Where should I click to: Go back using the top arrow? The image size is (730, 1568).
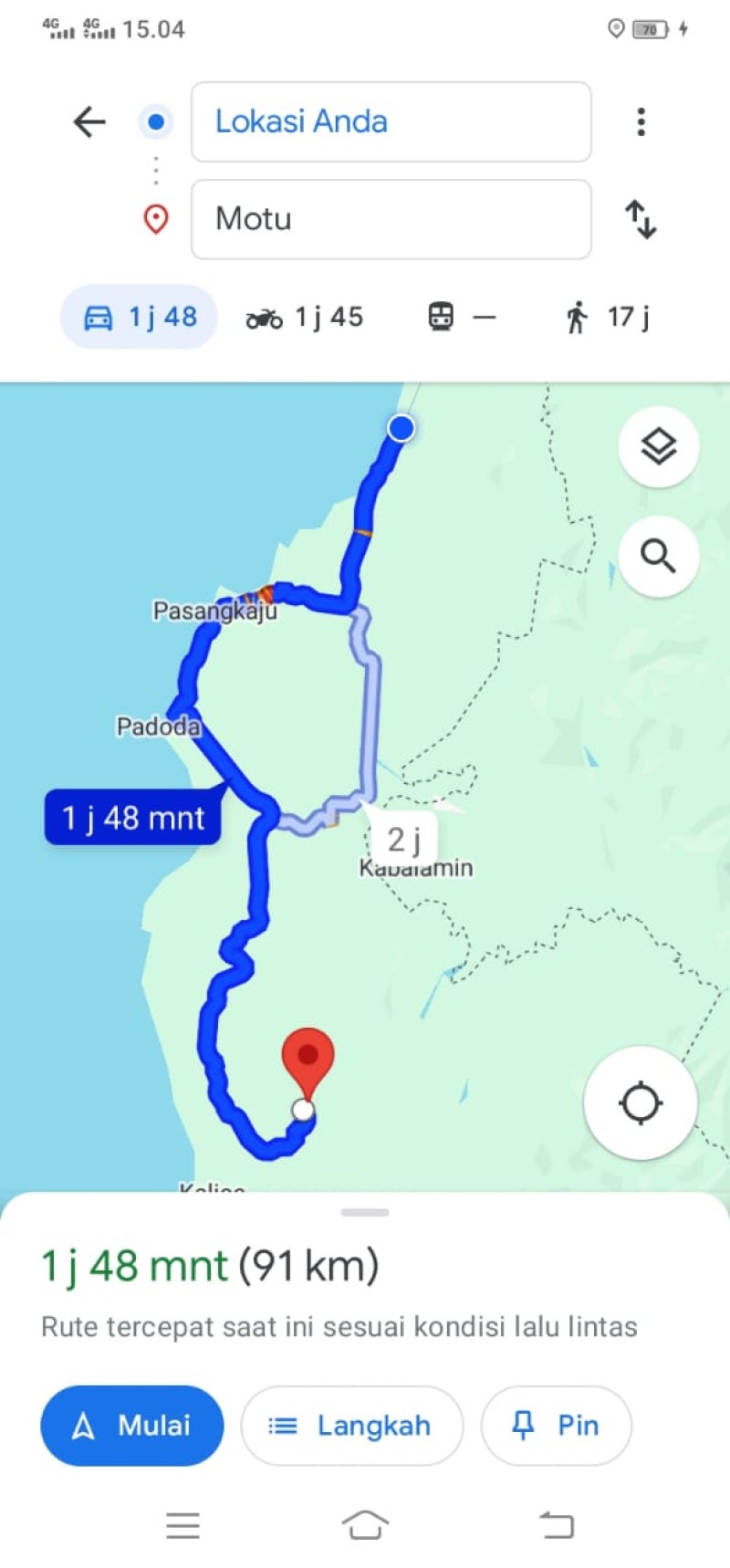coord(89,121)
